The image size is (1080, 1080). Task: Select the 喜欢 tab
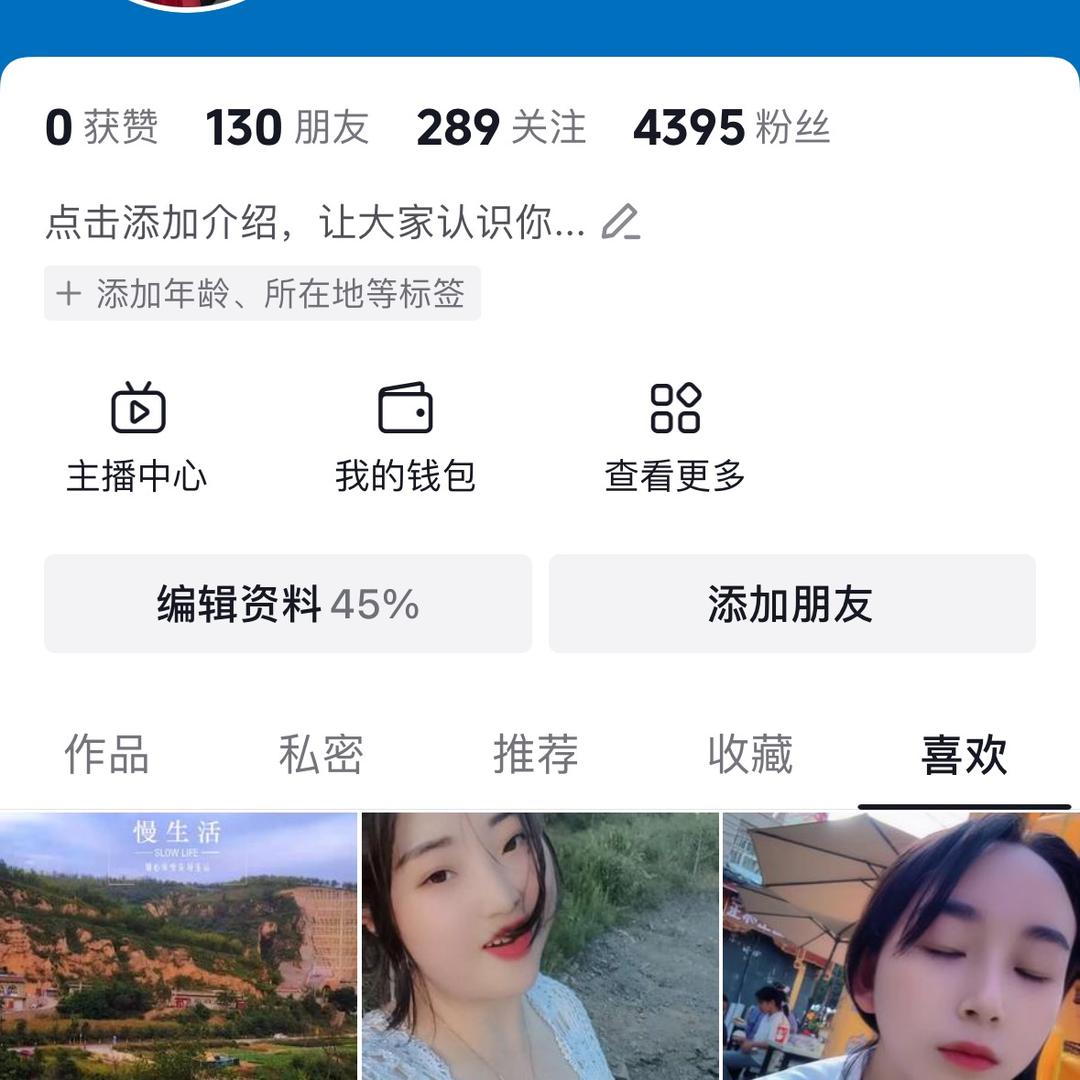[x=964, y=755]
